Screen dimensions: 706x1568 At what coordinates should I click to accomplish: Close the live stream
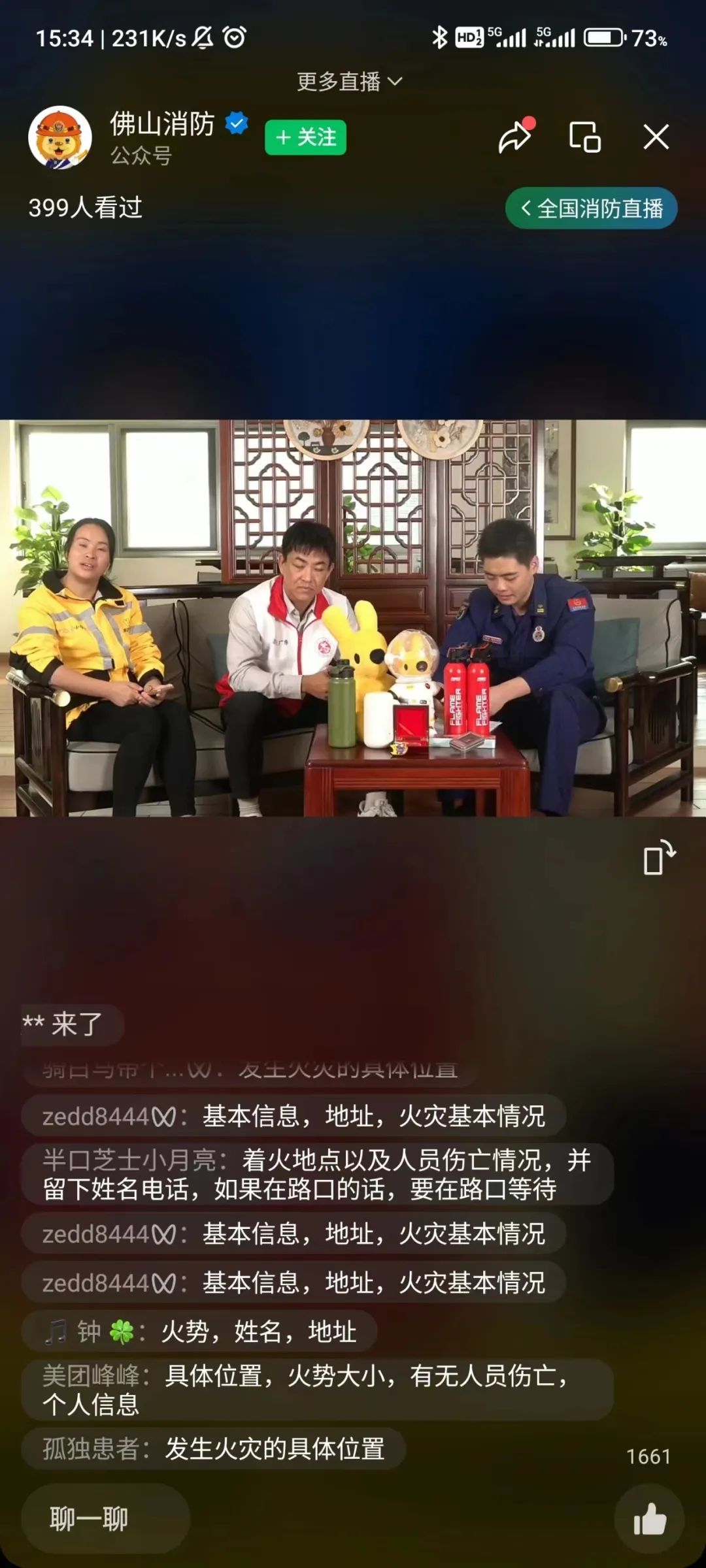click(656, 137)
